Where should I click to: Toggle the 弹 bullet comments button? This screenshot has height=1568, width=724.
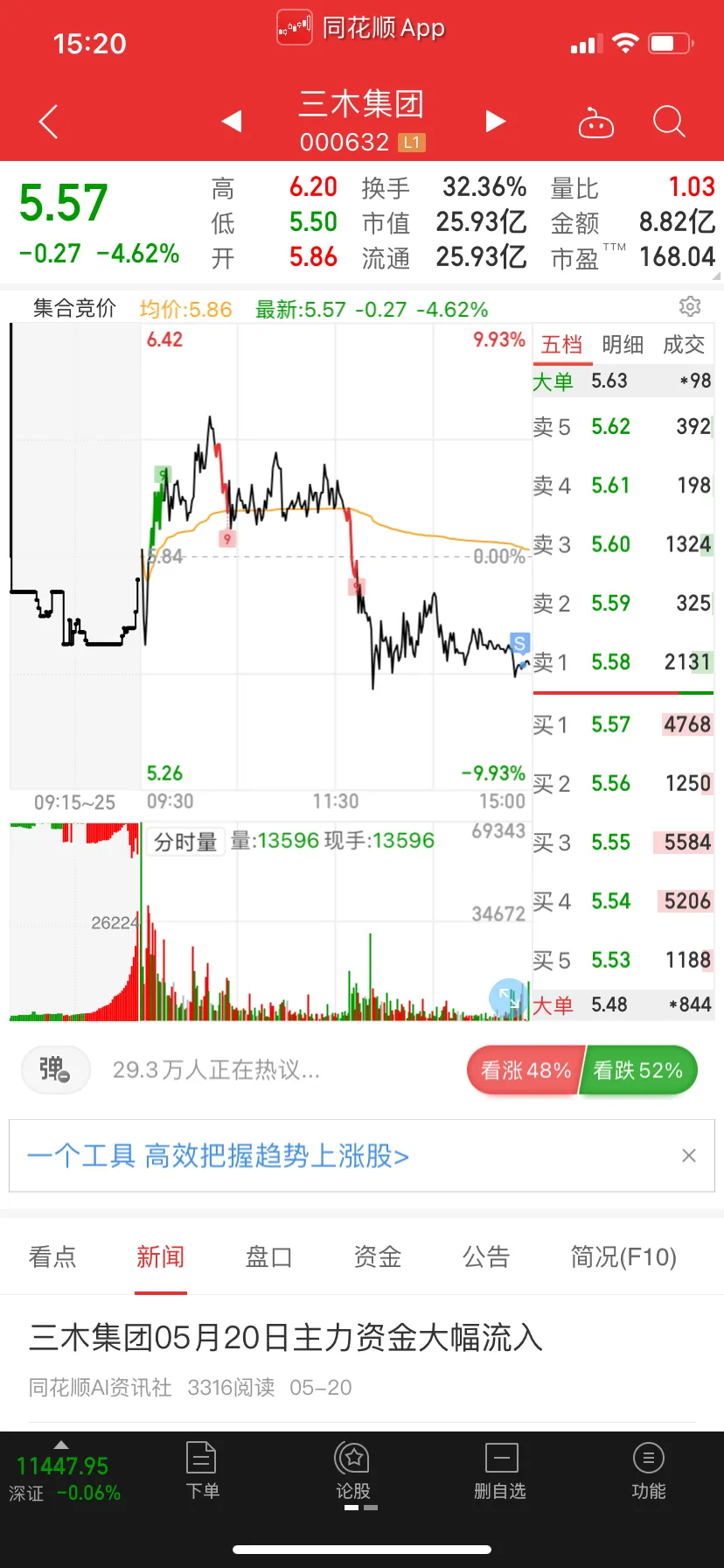click(x=55, y=1069)
